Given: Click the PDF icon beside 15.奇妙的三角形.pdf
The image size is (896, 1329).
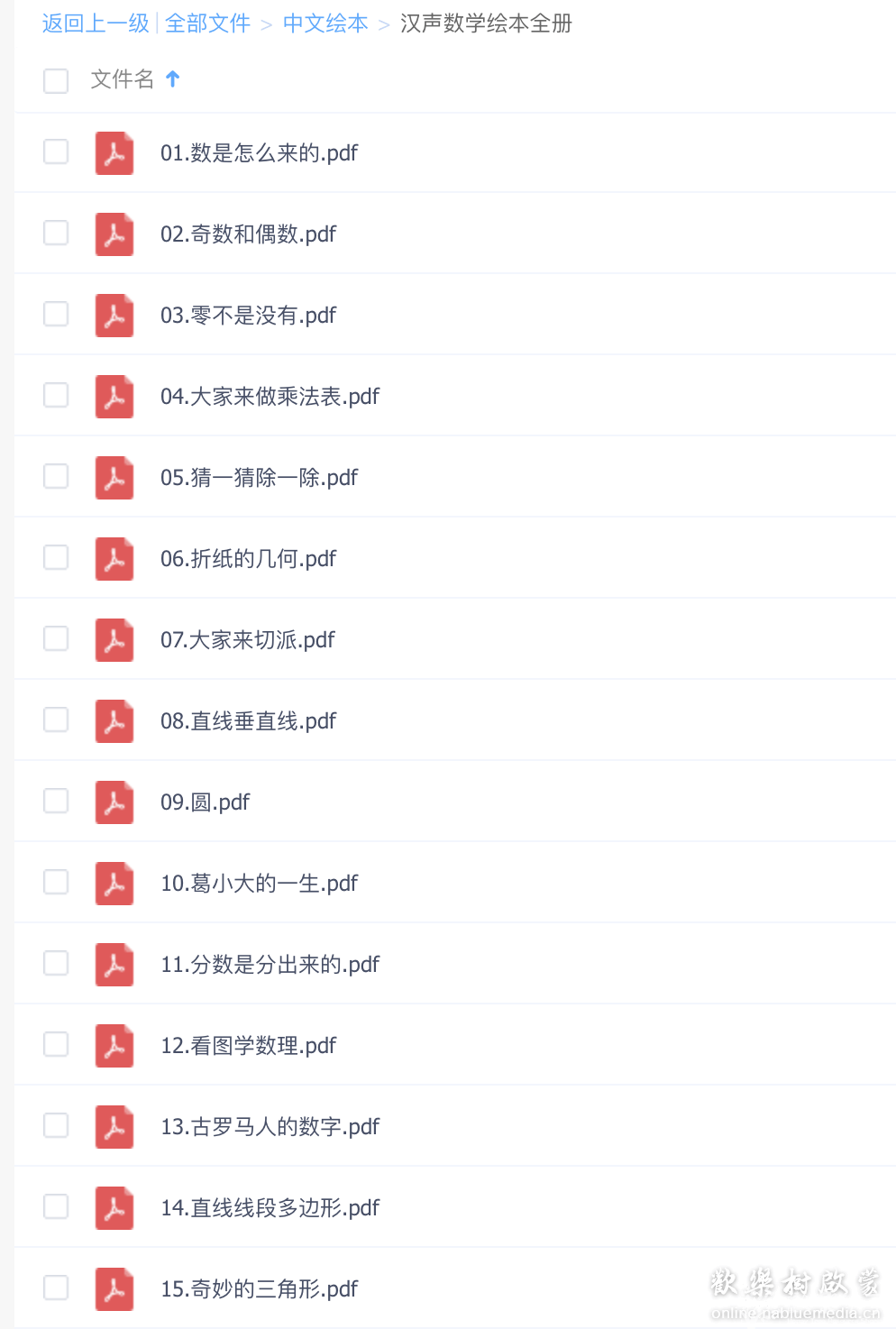Looking at the screenshot, I should [114, 1288].
